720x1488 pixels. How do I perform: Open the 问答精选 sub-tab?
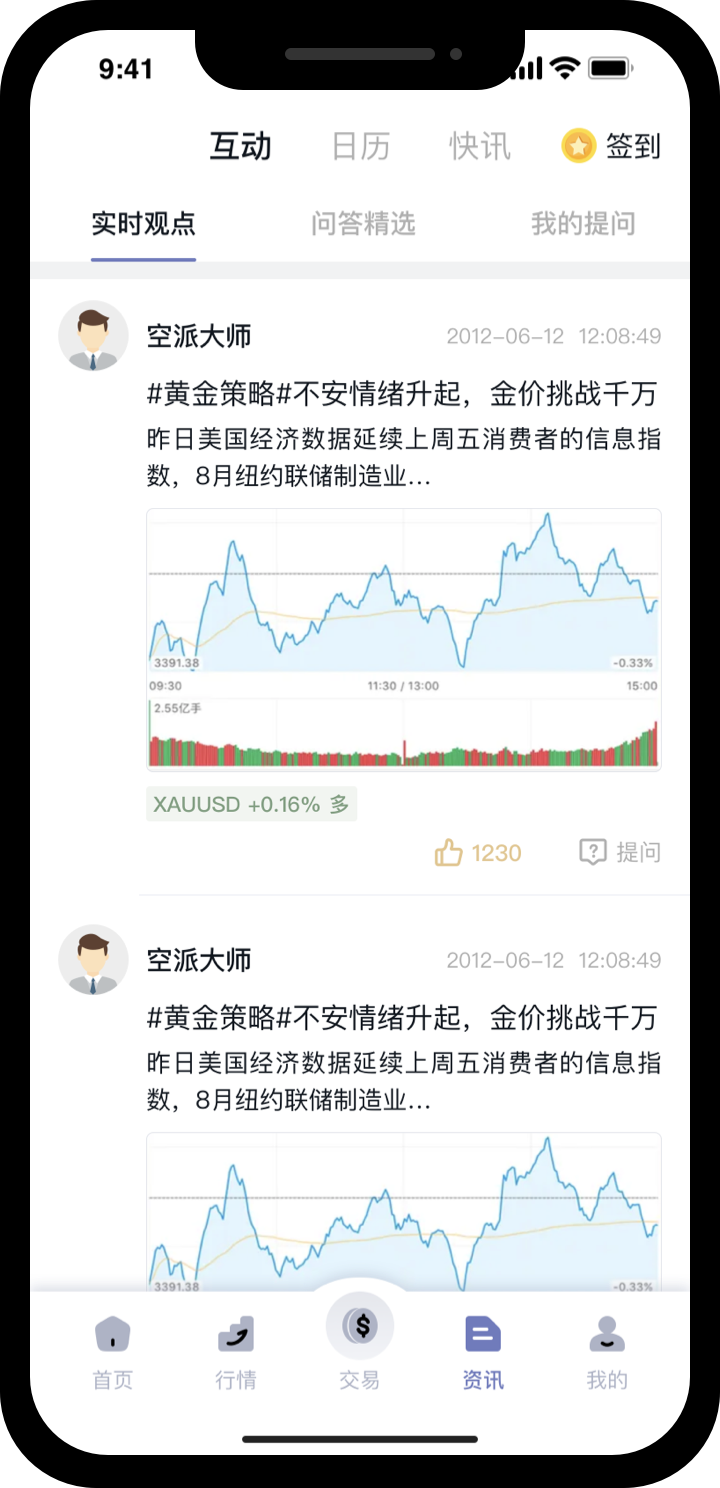coord(363,224)
